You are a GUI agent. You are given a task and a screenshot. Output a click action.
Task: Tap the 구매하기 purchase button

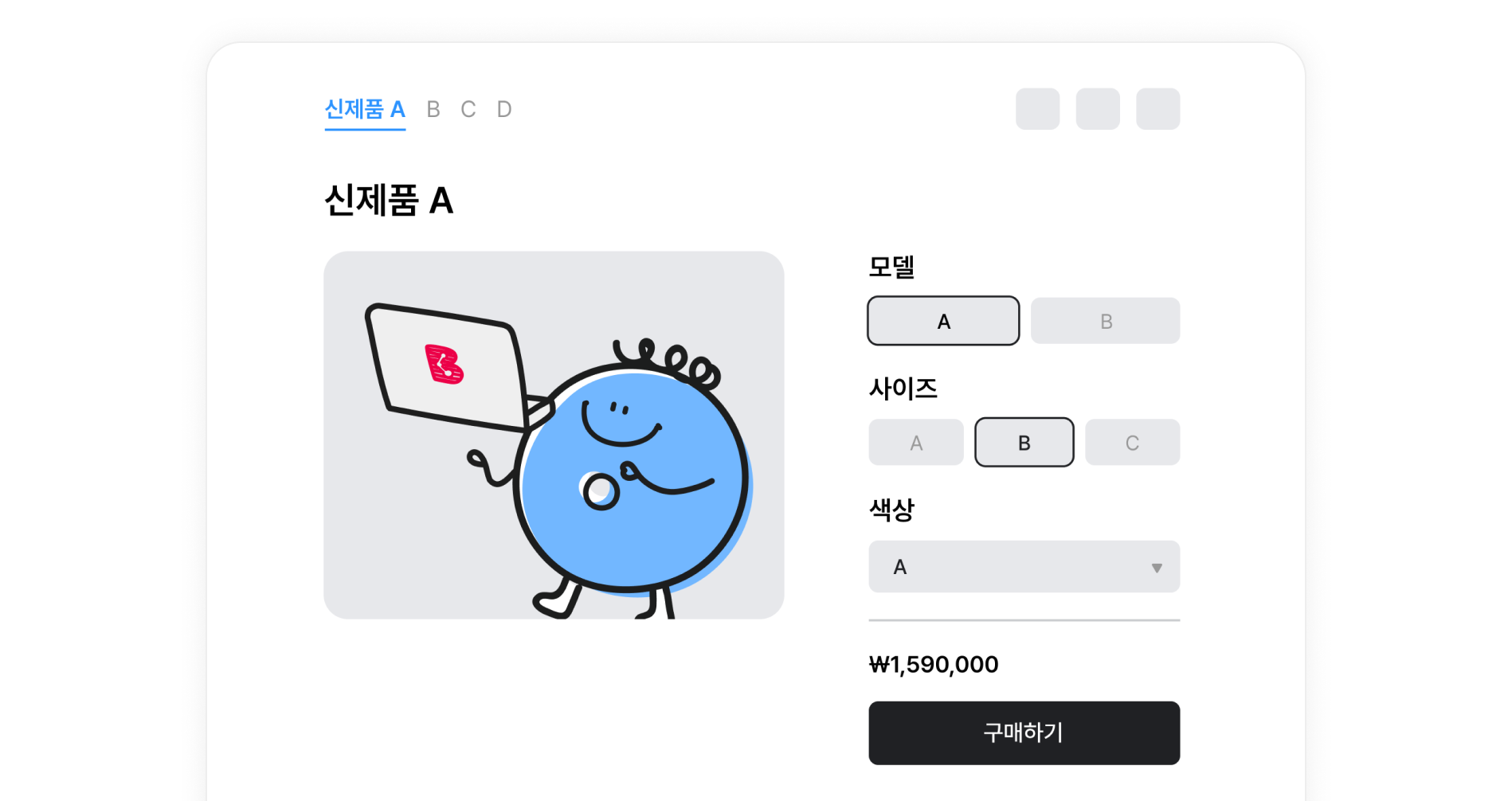[x=1024, y=733]
